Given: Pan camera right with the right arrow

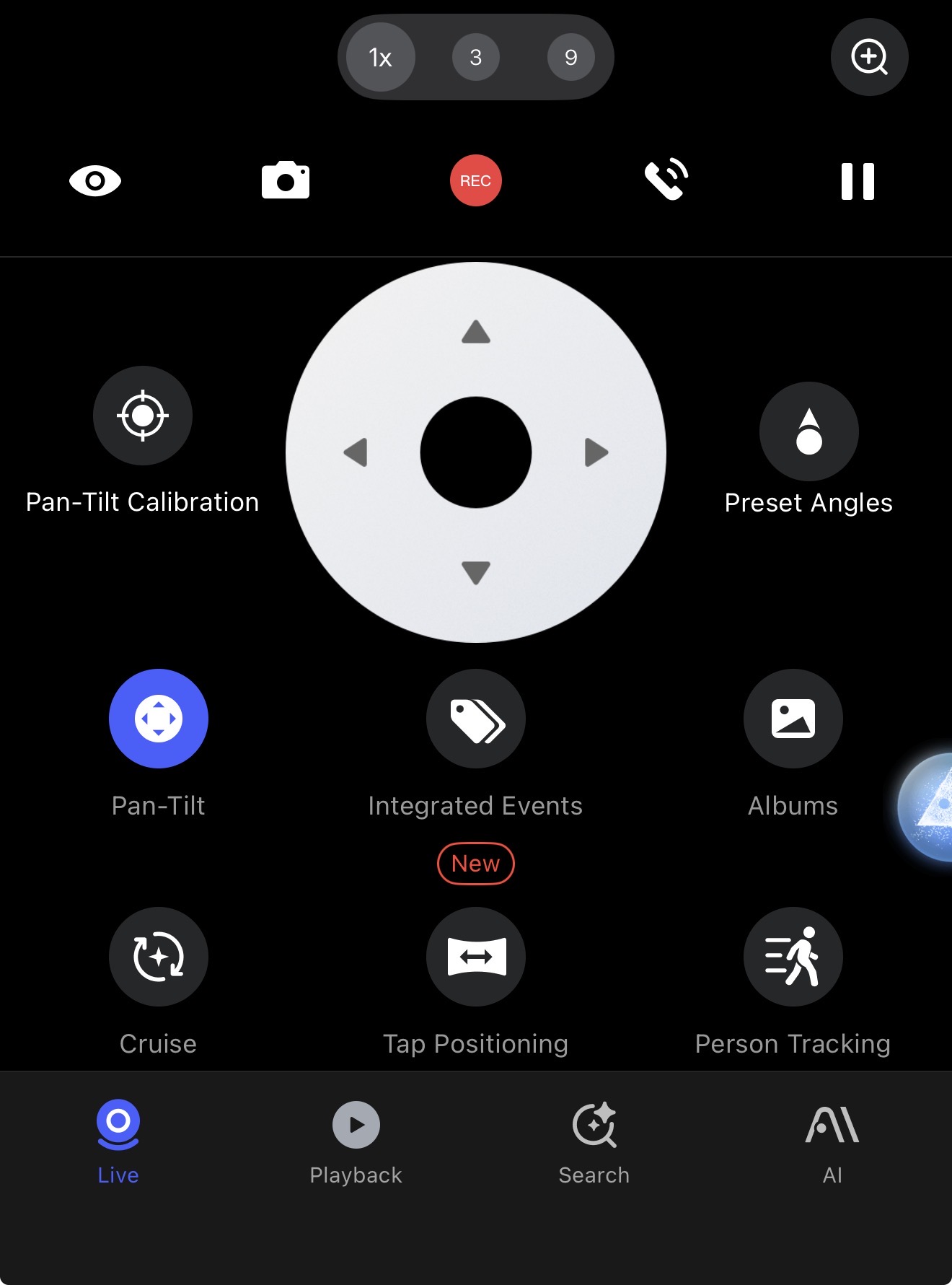Looking at the screenshot, I should point(596,452).
